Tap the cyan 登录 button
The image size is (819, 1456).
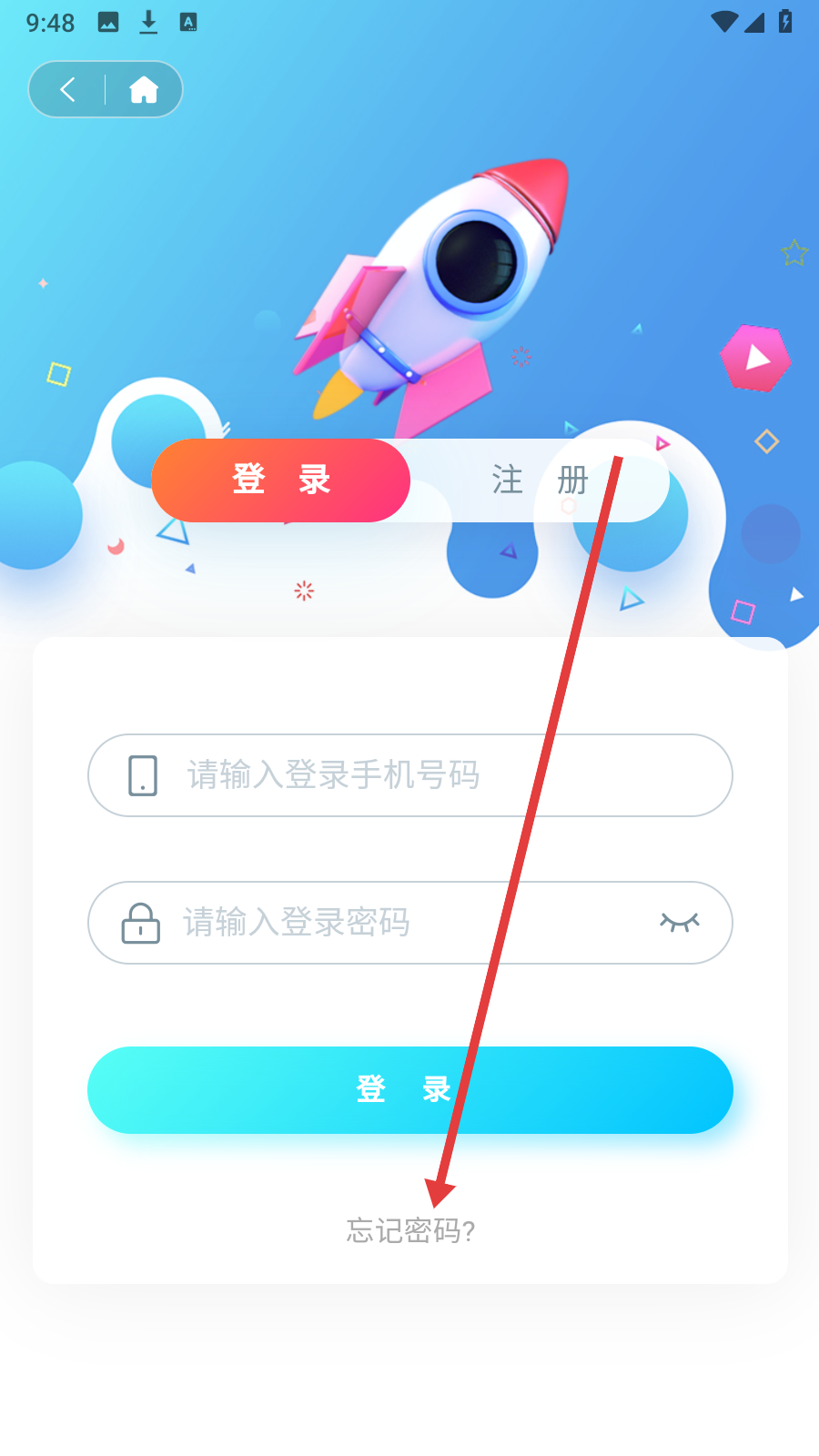click(410, 1089)
